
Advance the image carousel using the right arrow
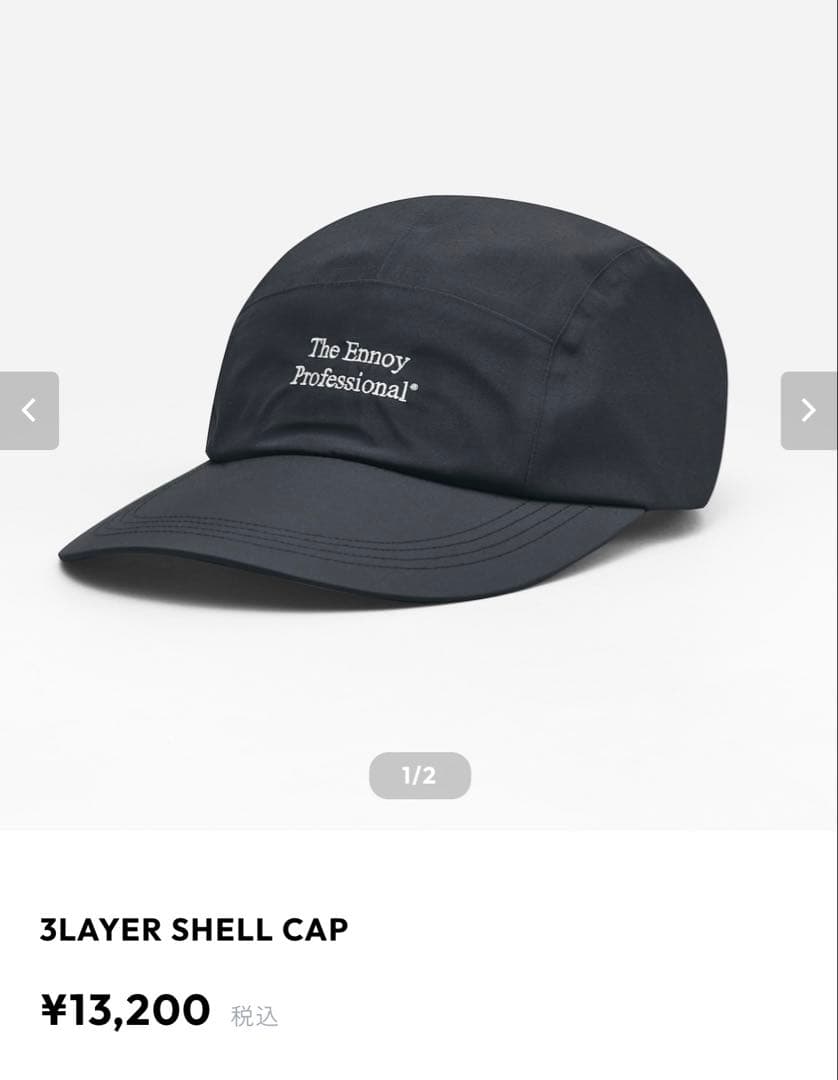pyautogui.click(x=808, y=411)
